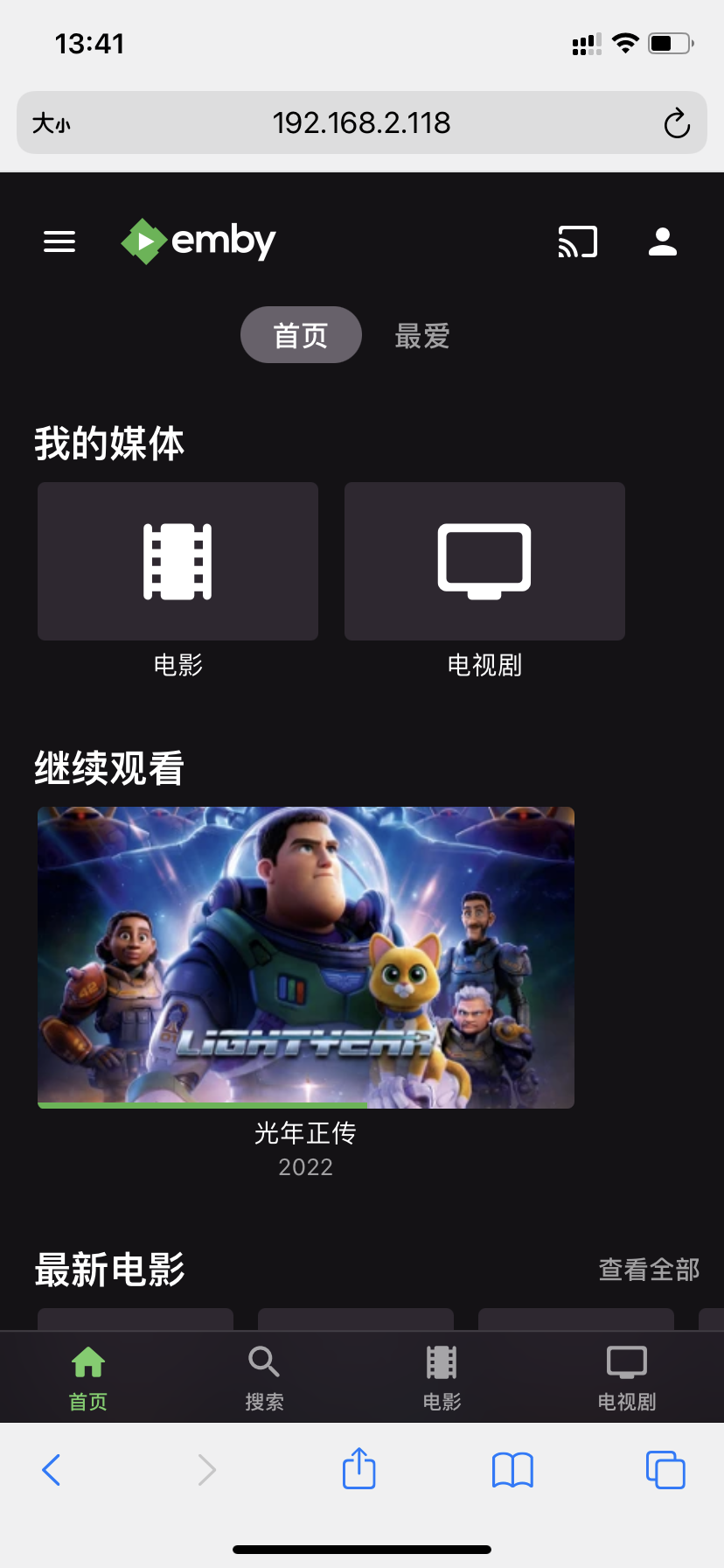724x1568 pixels.
Task: Open the 电视剧 media library card
Action: (484, 561)
